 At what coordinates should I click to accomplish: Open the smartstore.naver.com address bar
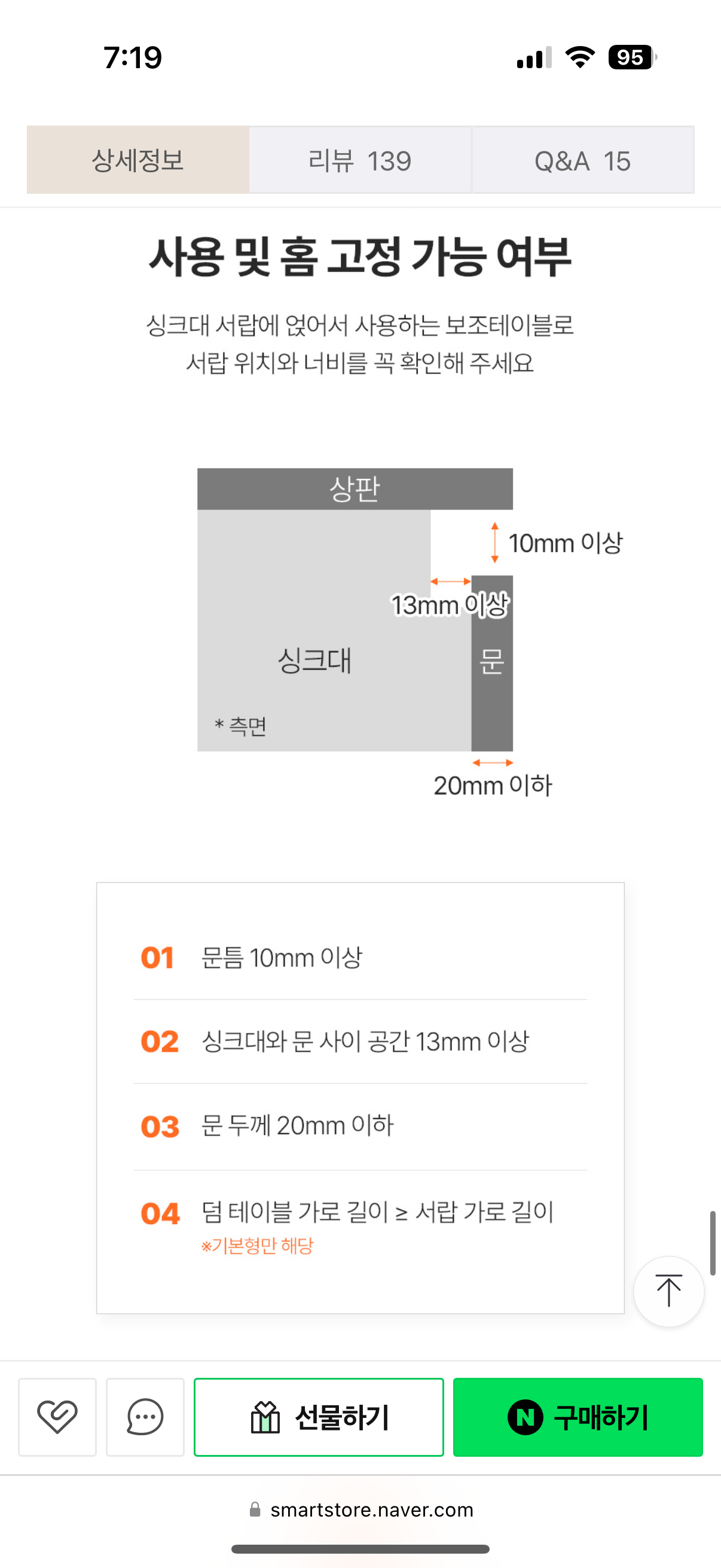361,1509
